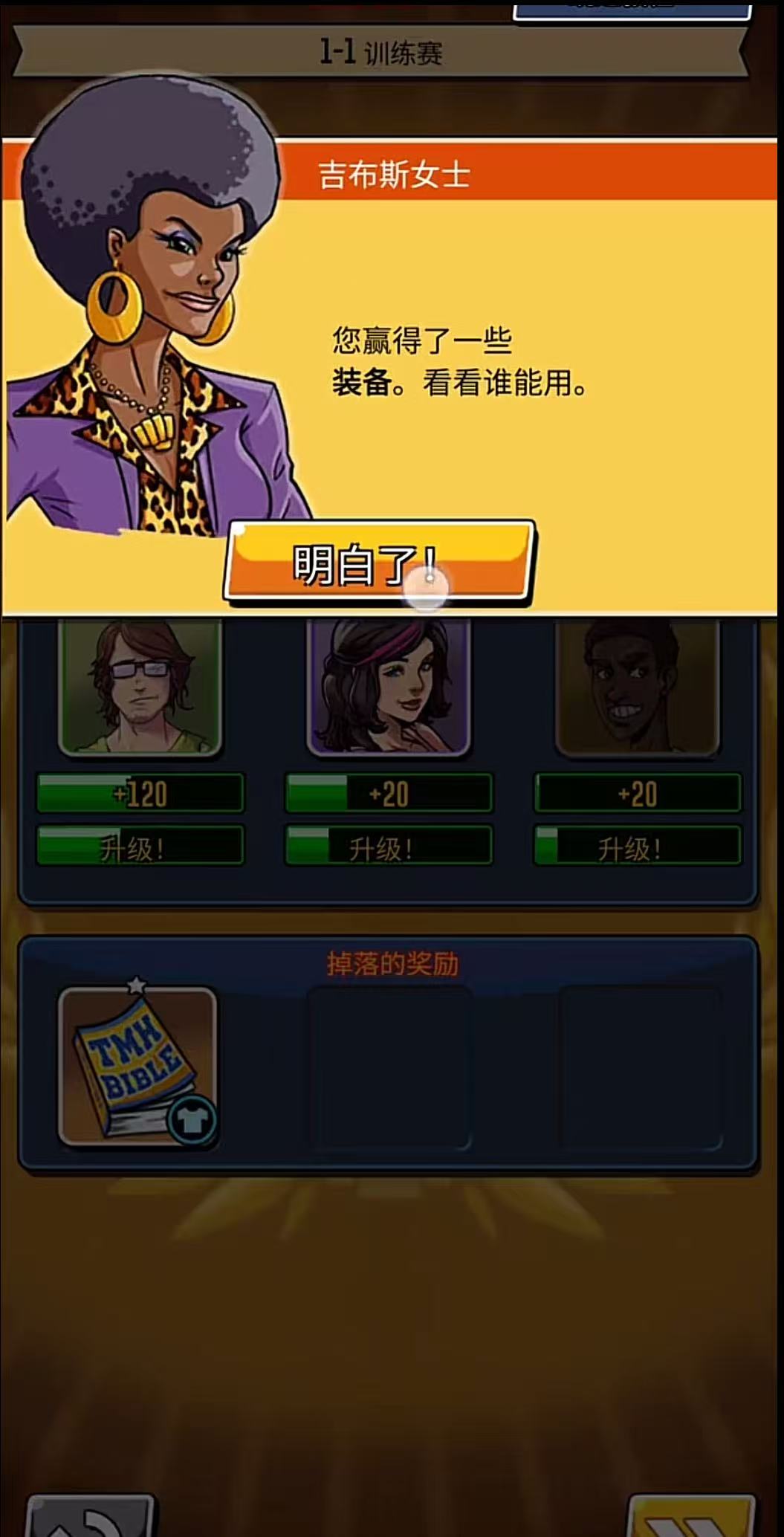The image size is (784, 1537).
Task: Tap the replay button at the bottom left
Action: coord(90,1515)
